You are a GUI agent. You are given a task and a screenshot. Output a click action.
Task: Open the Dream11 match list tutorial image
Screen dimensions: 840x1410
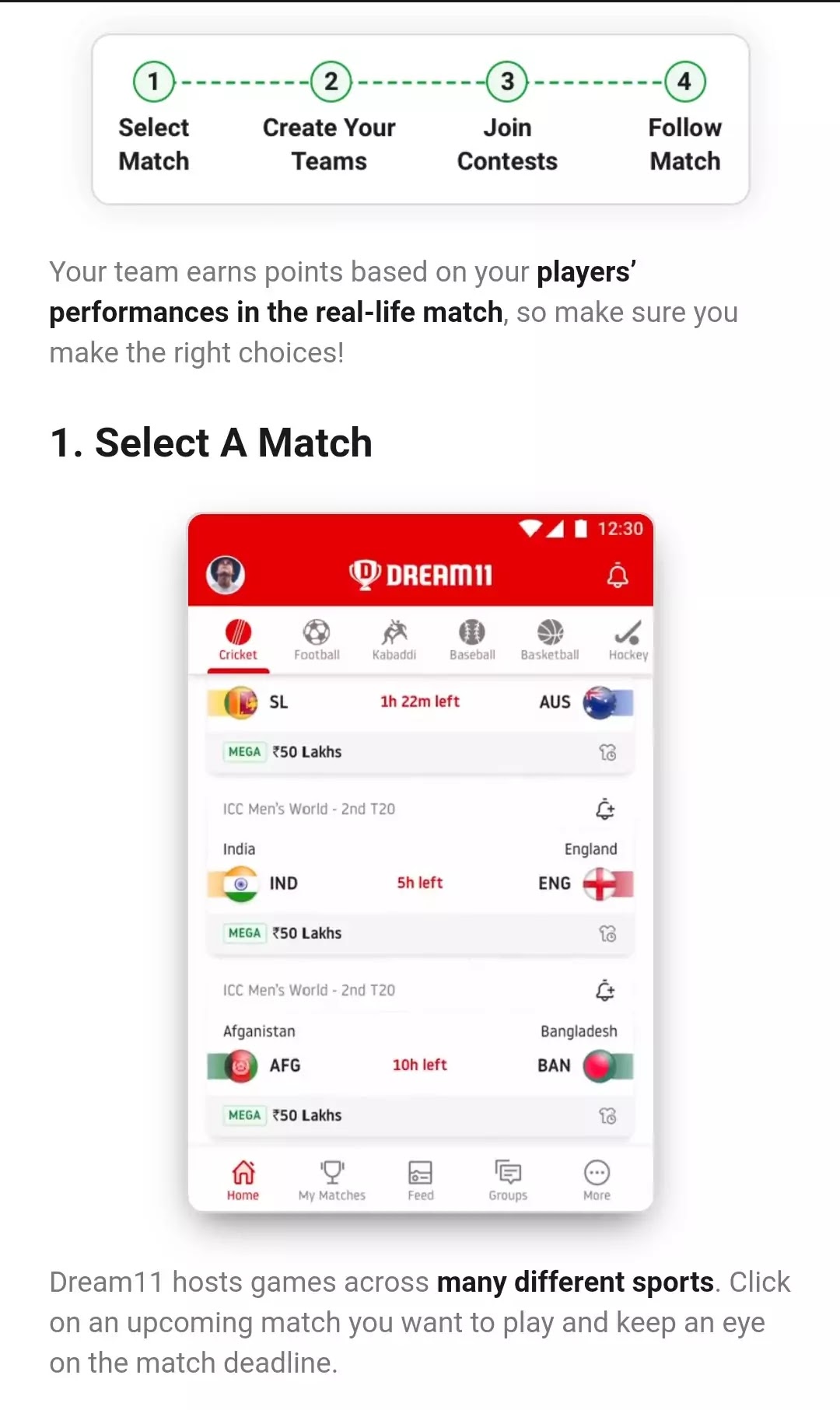click(420, 862)
